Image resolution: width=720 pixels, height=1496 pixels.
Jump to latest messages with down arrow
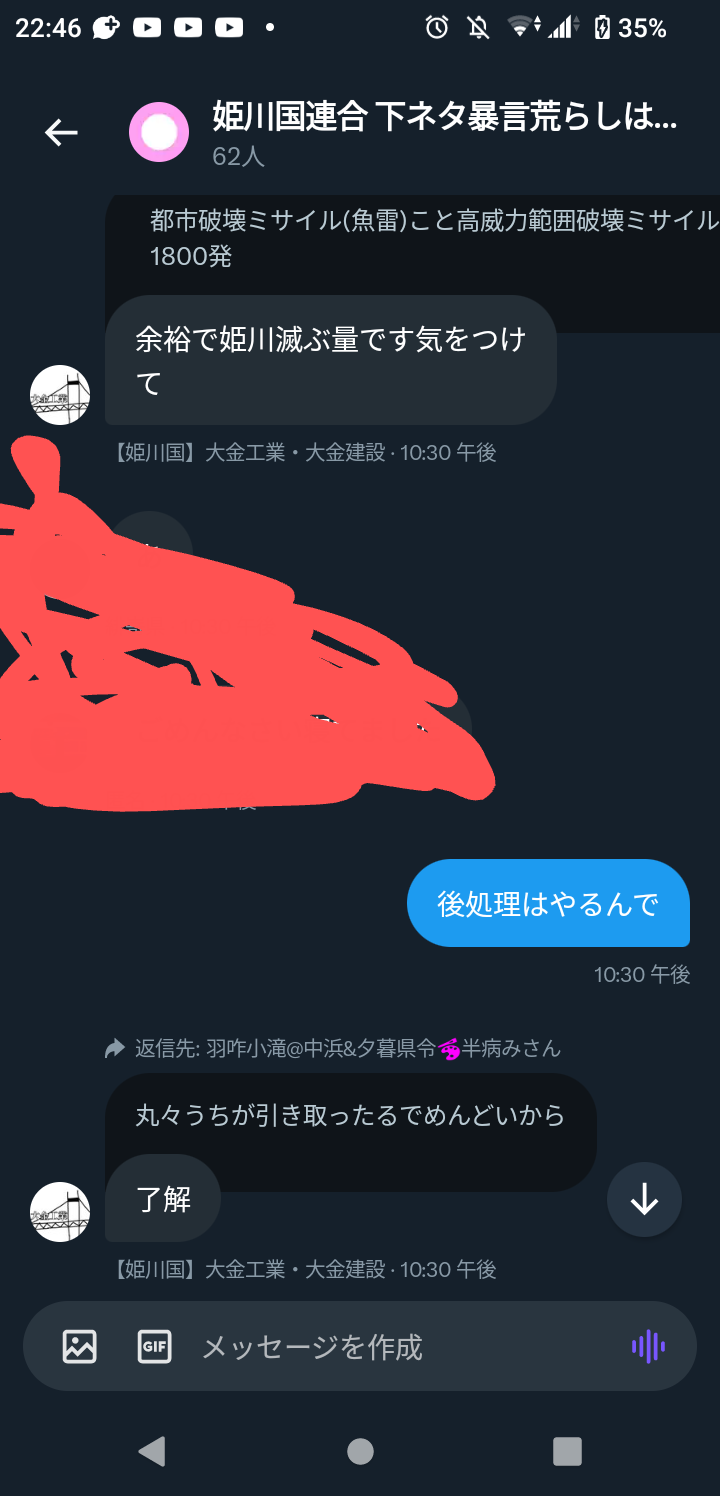tap(644, 1199)
